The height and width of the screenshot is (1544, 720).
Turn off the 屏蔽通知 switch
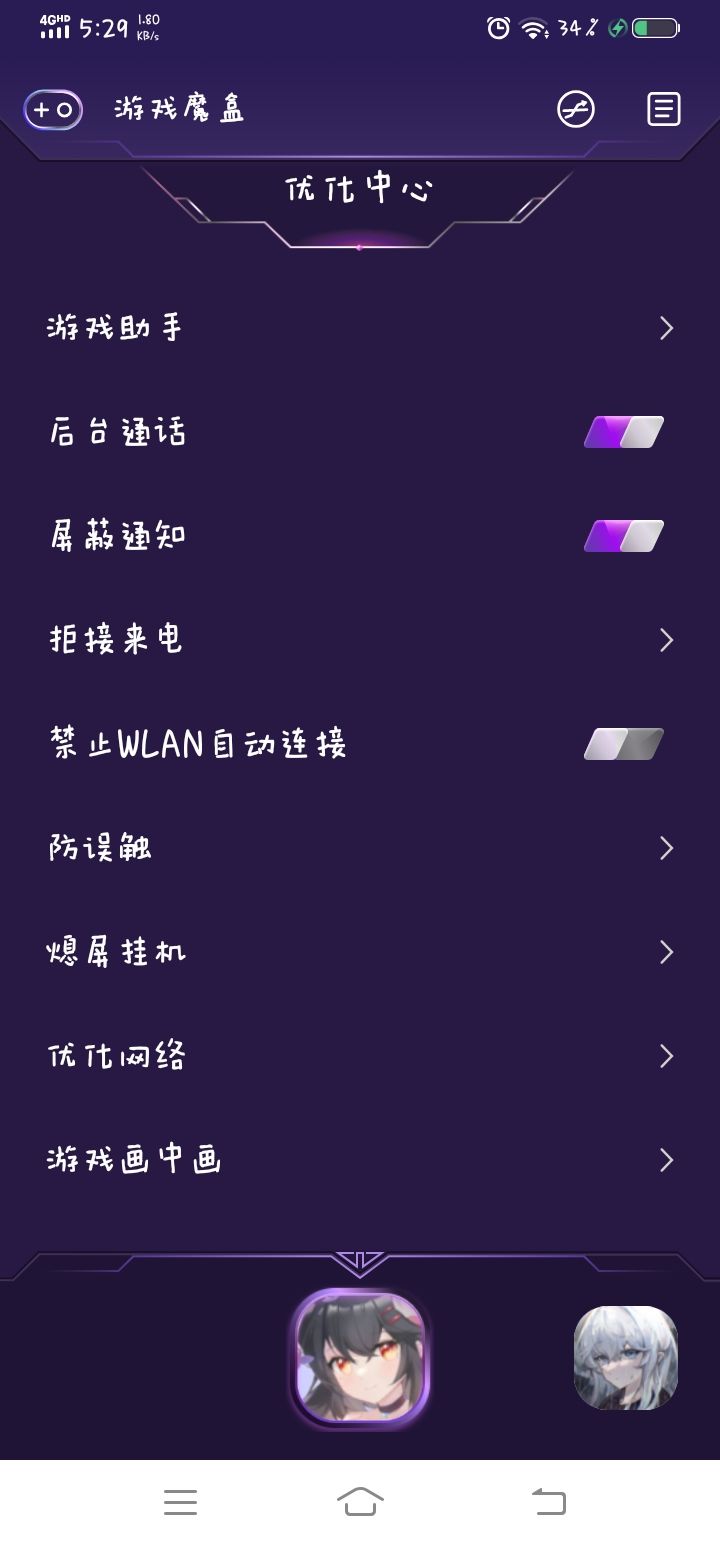coord(624,536)
